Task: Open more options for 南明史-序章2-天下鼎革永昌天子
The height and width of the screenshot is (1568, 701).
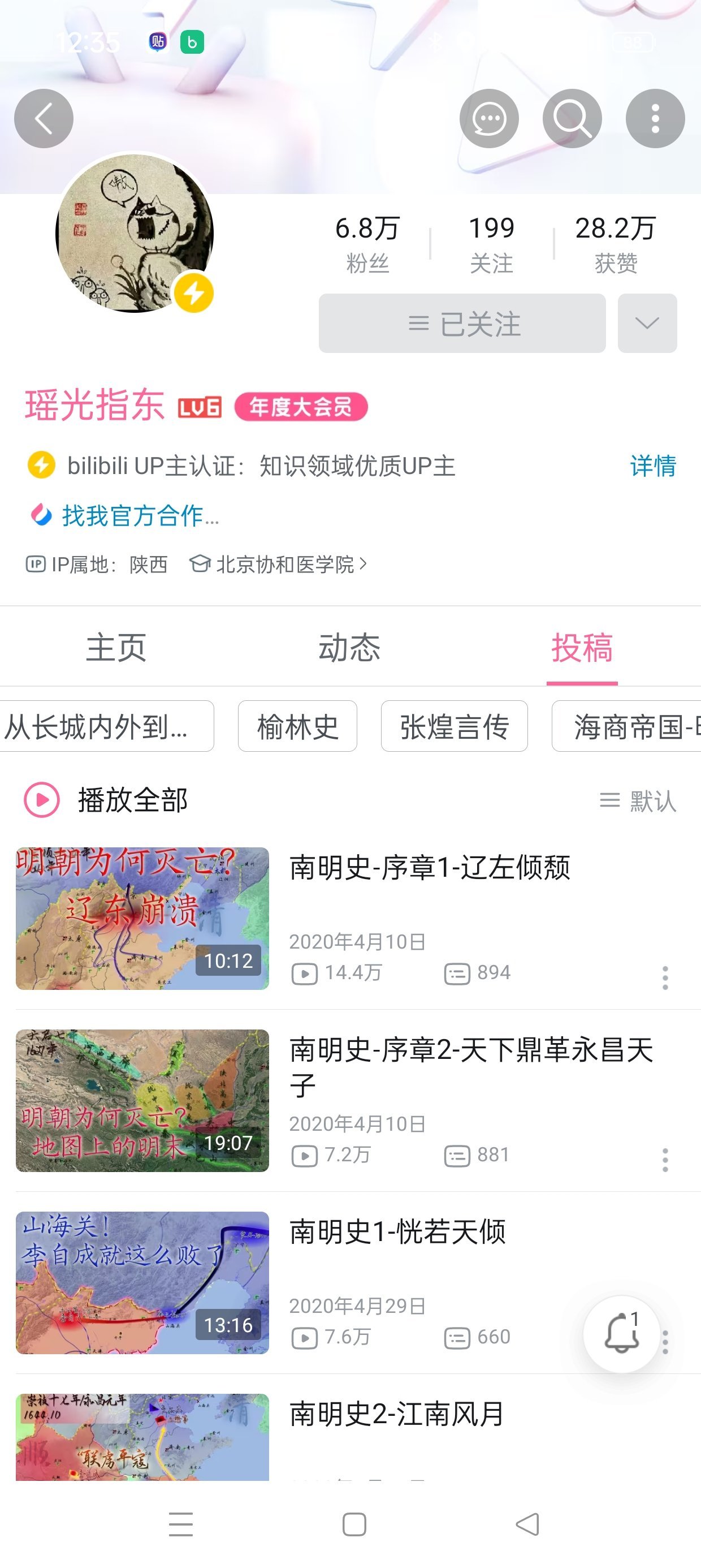Action: click(665, 1160)
